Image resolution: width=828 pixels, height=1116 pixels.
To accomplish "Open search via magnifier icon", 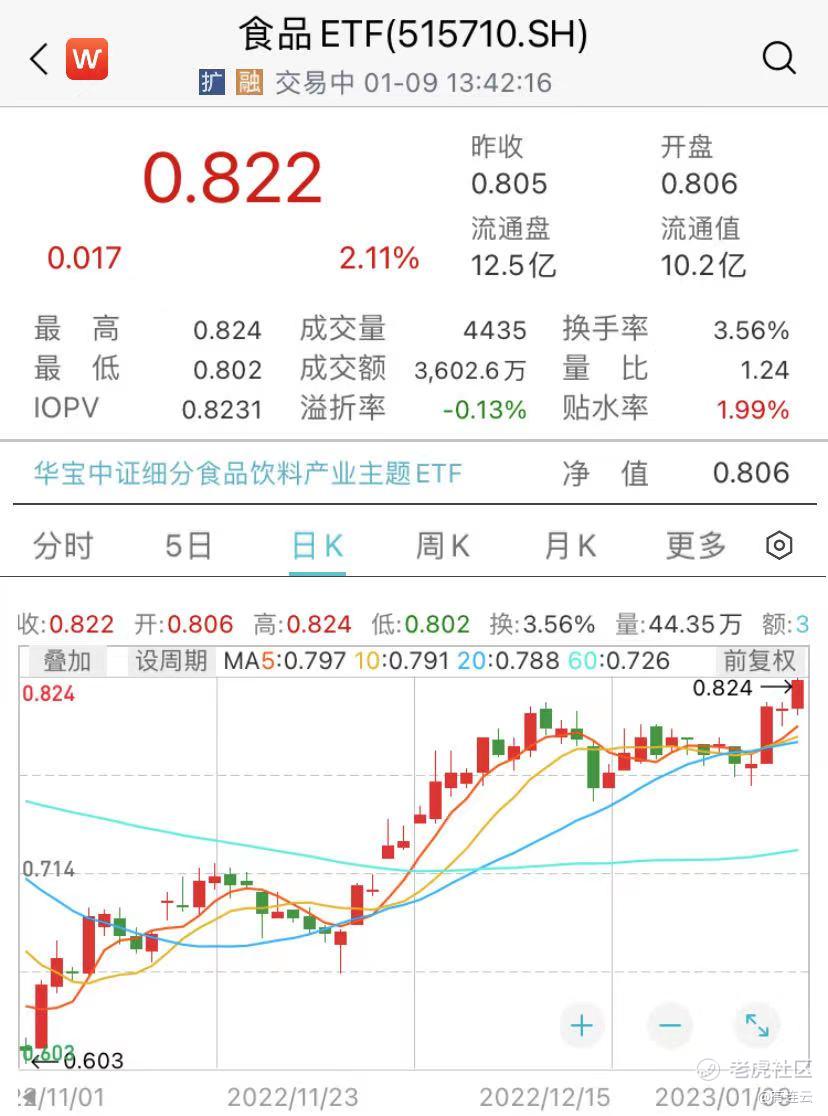I will click(779, 59).
